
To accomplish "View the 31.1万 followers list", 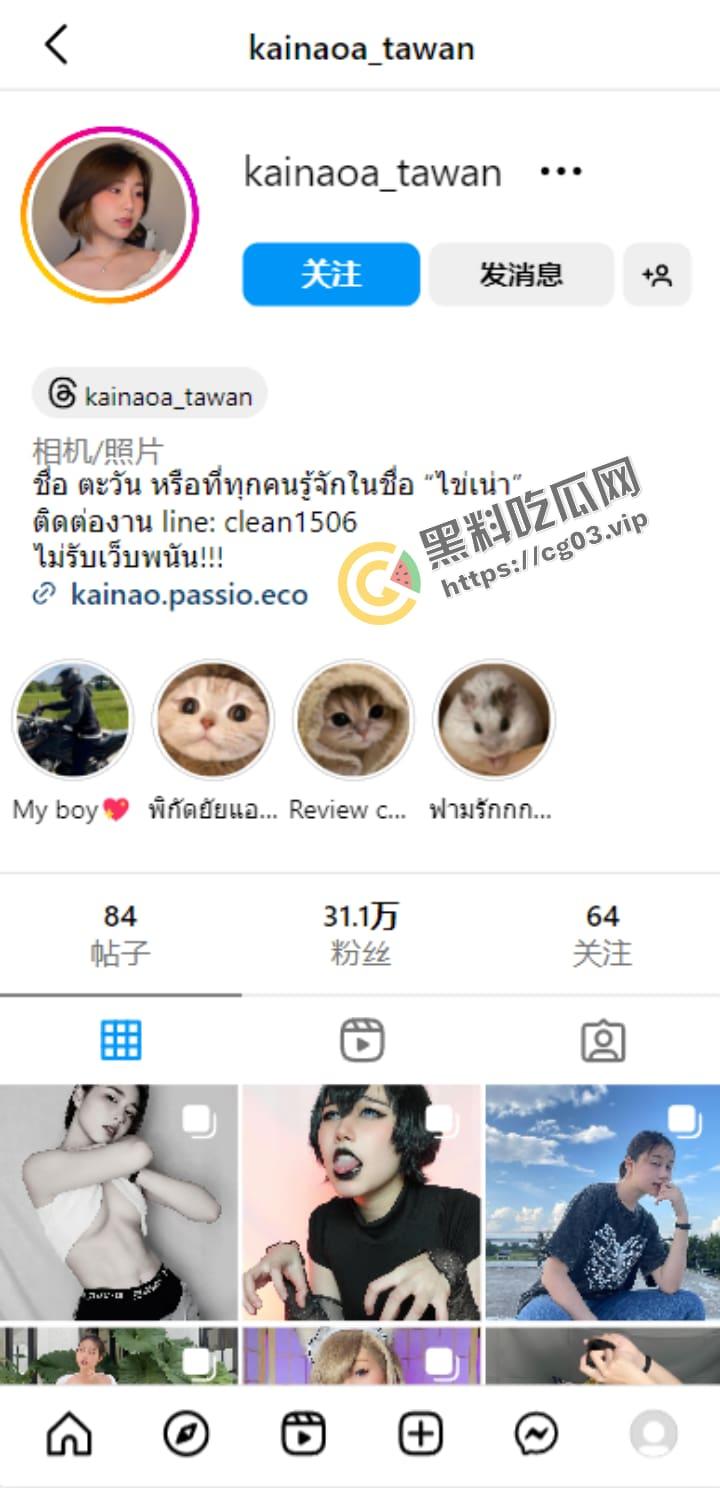I will (359, 933).
